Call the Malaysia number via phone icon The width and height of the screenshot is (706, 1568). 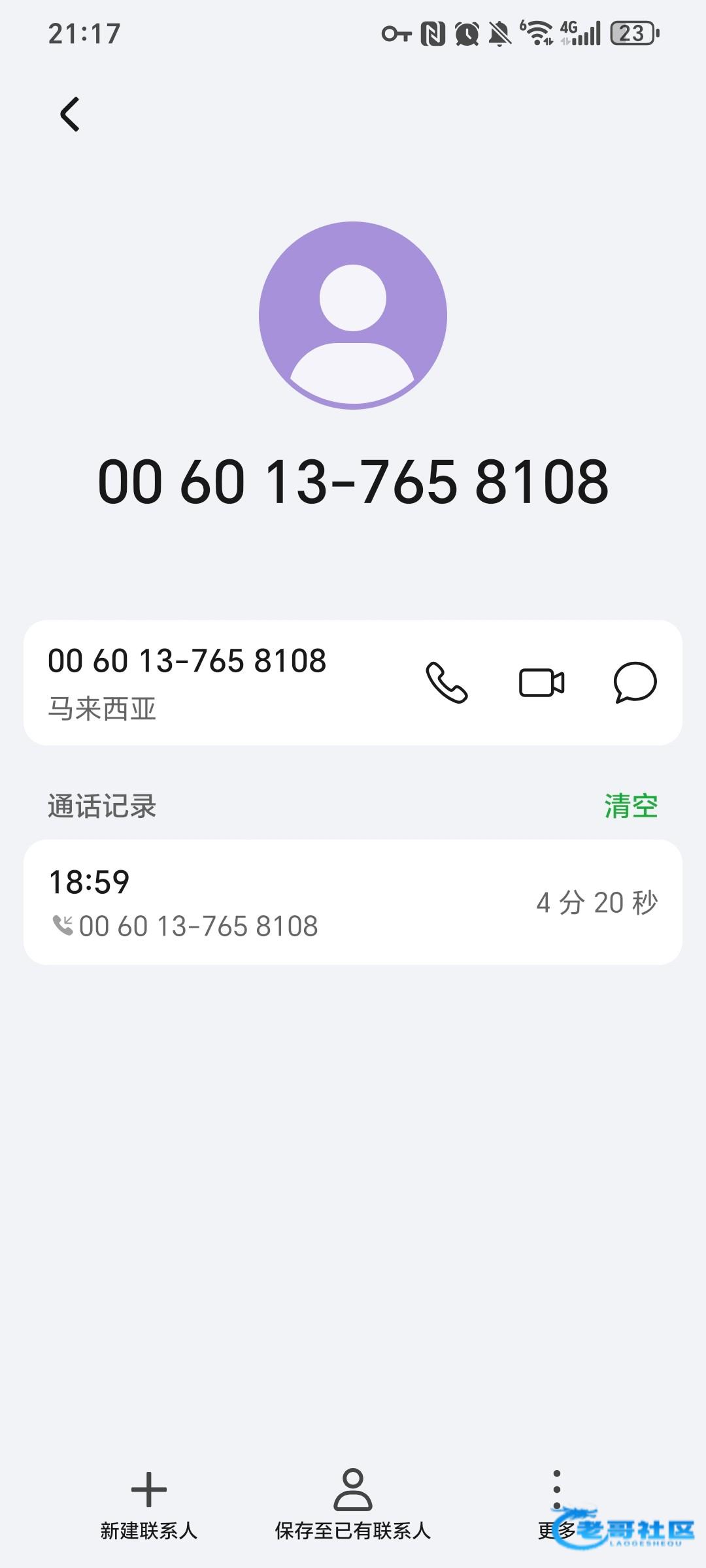point(447,683)
